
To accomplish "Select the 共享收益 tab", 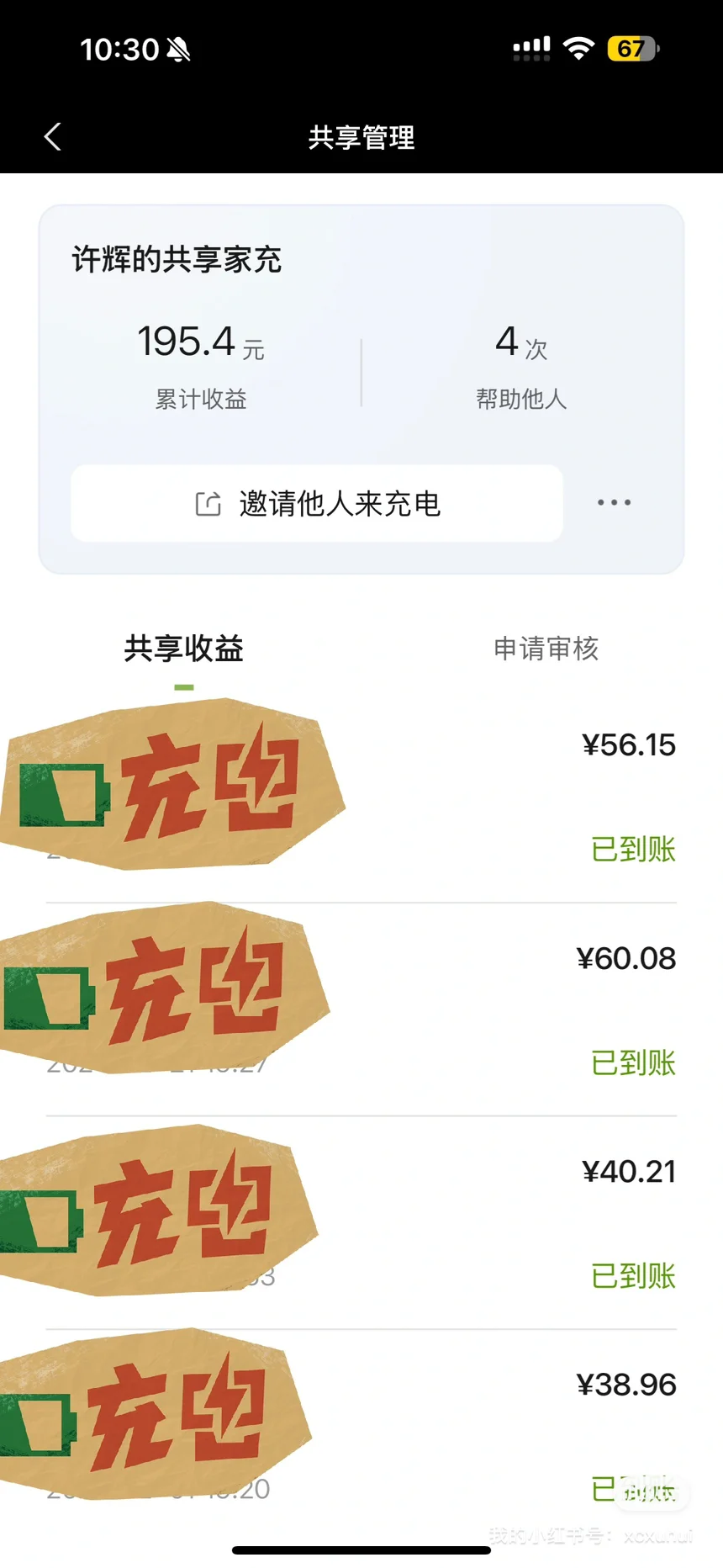I will pyautogui.click(x=184, y=649).
